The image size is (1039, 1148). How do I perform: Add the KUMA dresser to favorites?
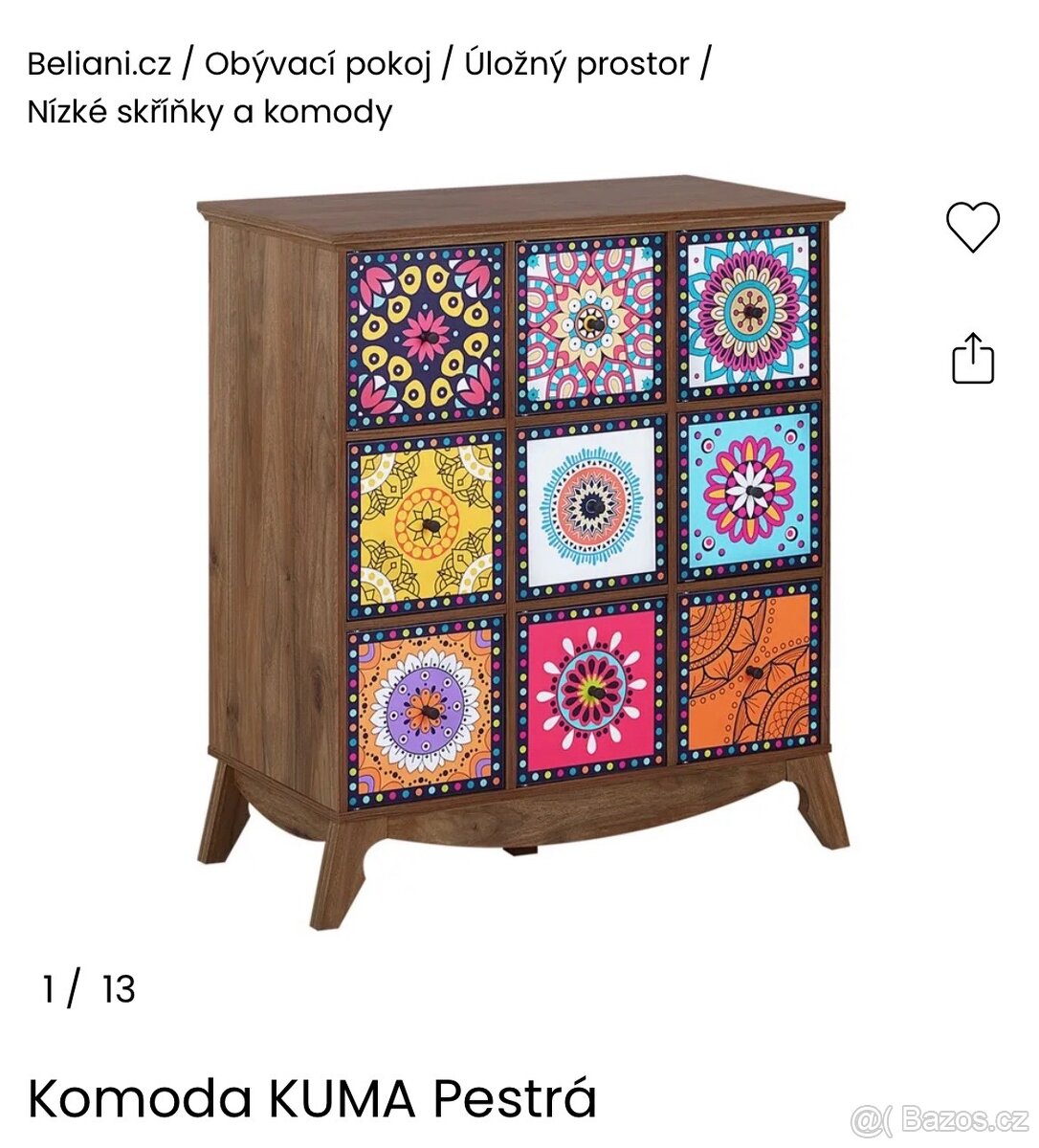[x=972, y=228]
